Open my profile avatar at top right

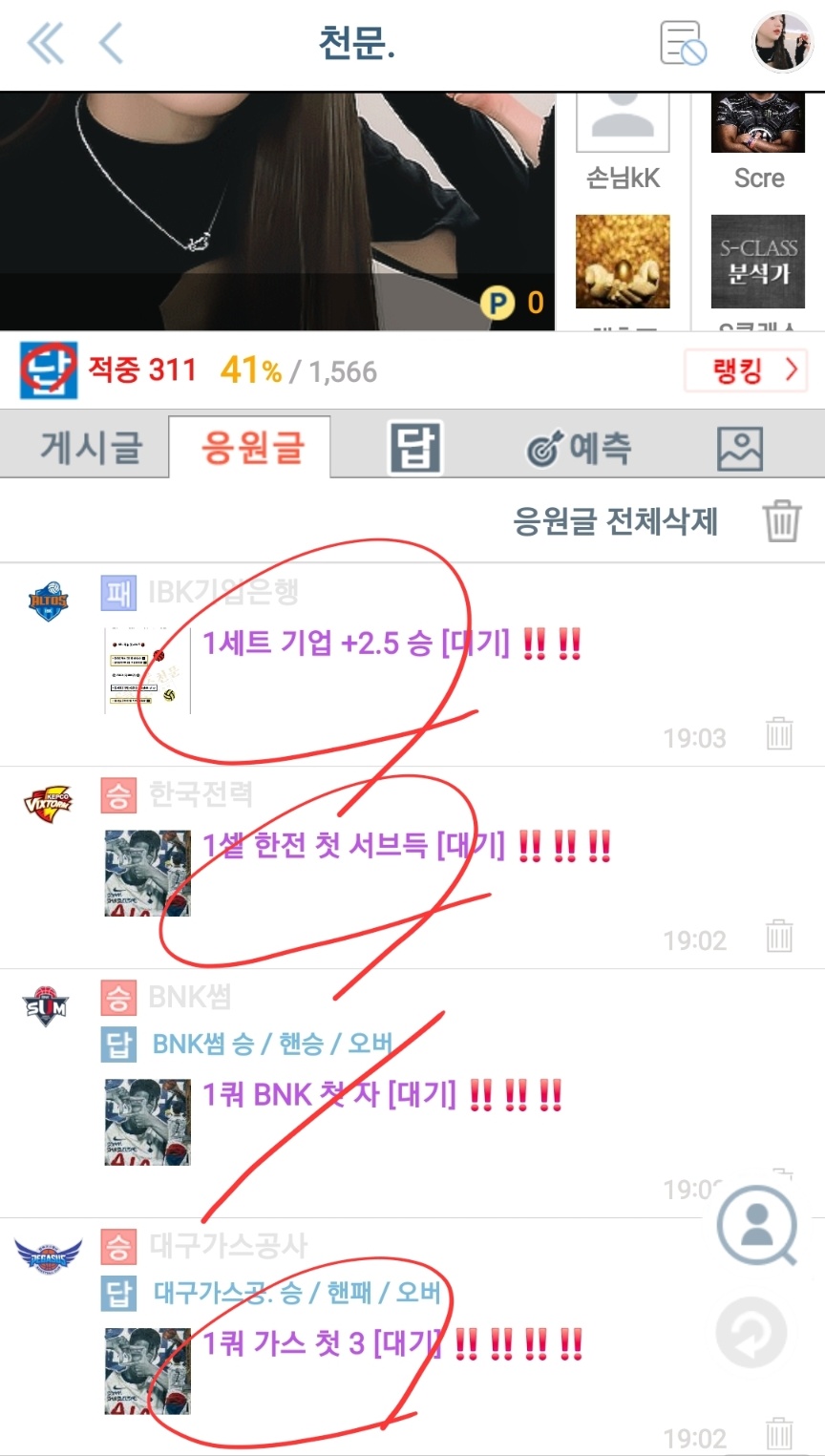click(x=782, y=43)
